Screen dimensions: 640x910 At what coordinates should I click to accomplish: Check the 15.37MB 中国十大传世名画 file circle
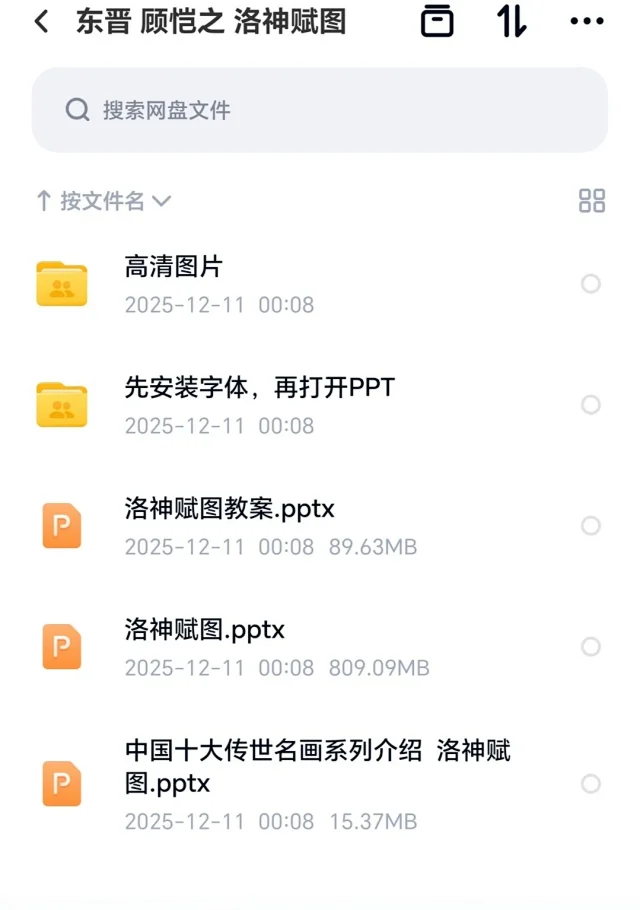tap(591, 784)
